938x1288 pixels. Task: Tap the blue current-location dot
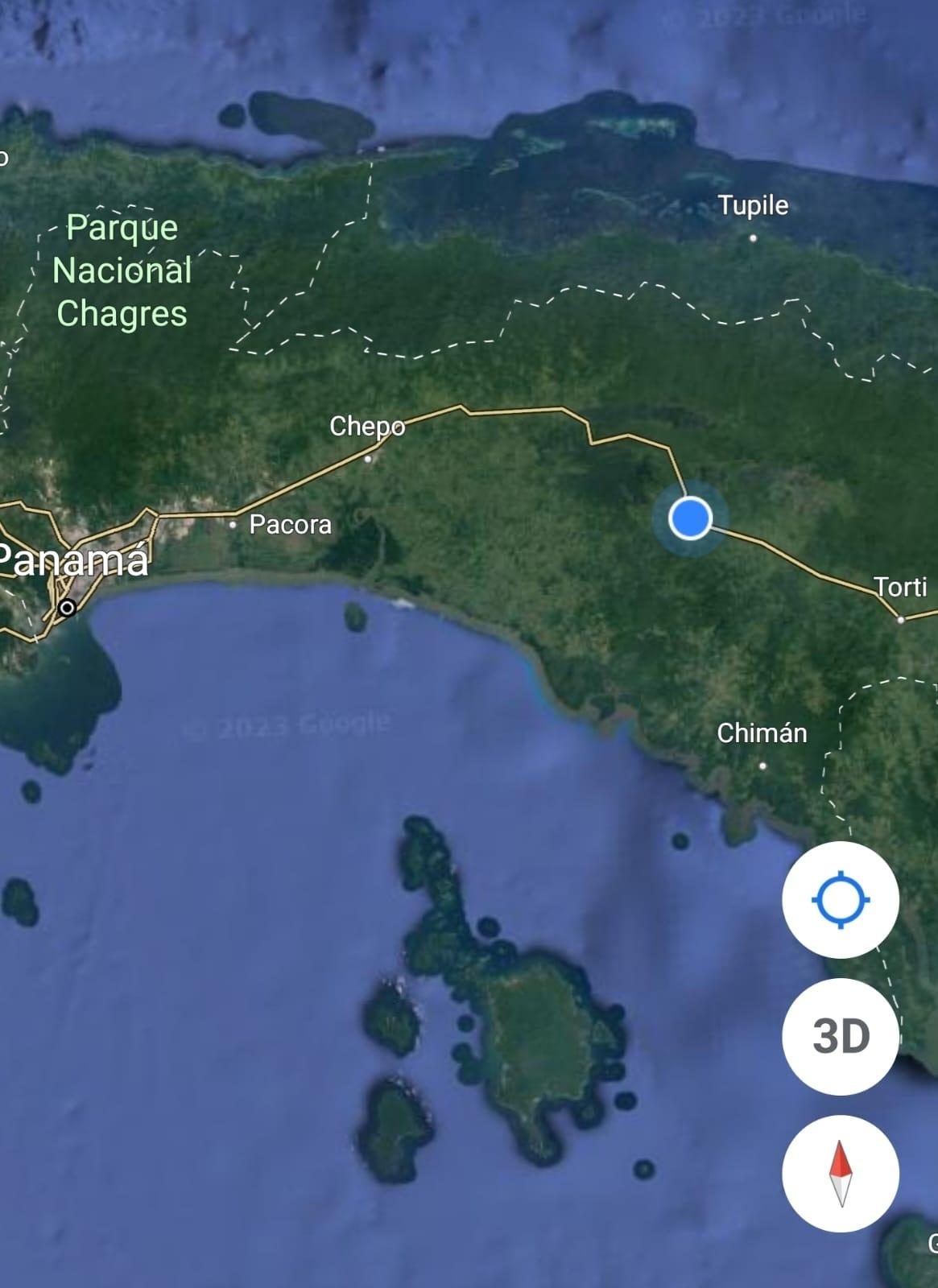tap(690, 517)
